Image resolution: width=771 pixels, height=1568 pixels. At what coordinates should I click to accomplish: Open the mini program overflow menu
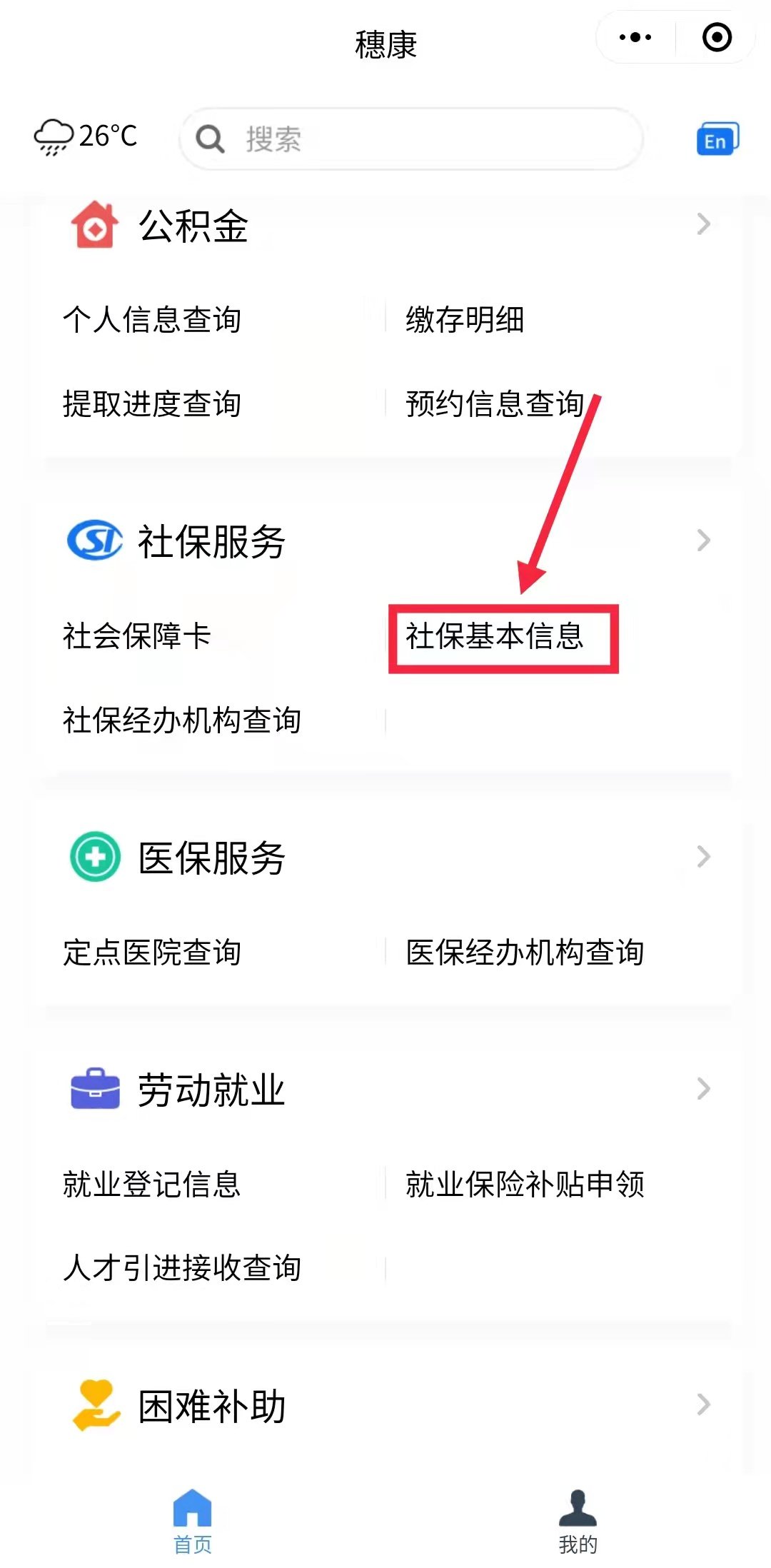635,38
